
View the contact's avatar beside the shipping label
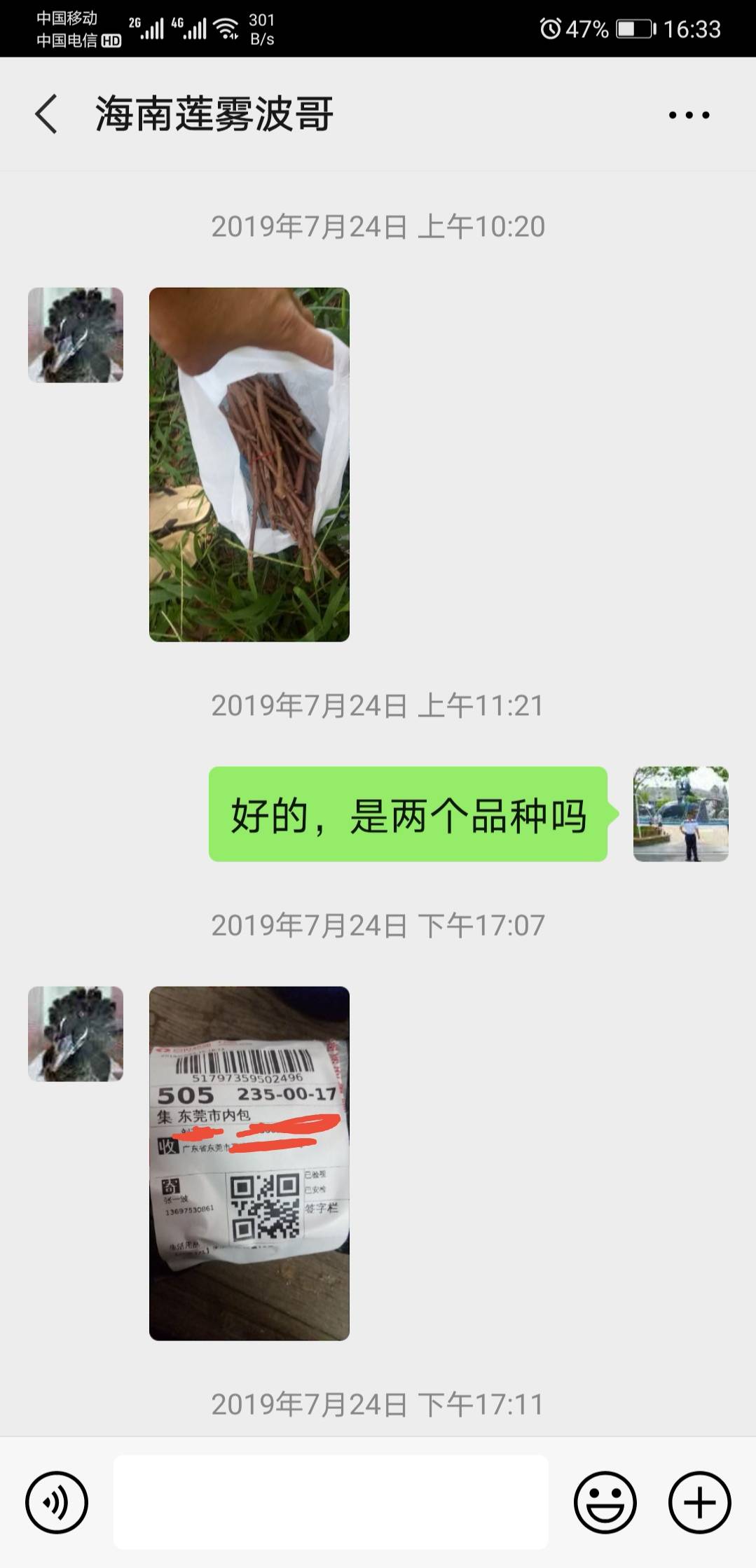coord(76,1034)
